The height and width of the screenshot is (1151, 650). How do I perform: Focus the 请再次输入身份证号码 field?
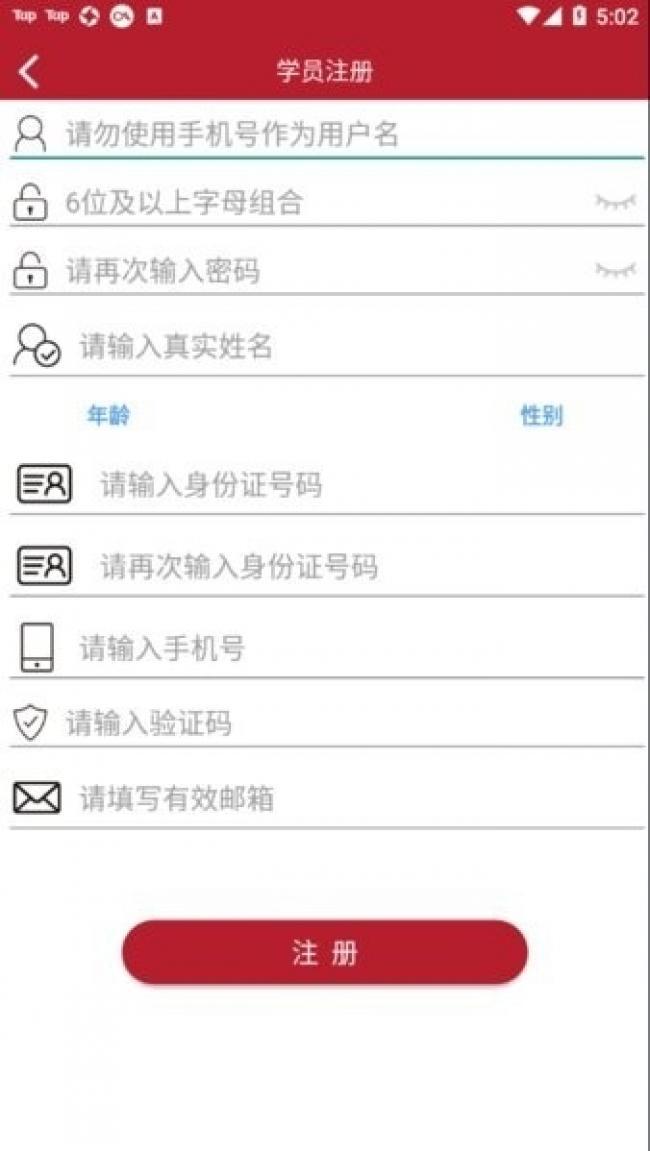coord(367,566)
